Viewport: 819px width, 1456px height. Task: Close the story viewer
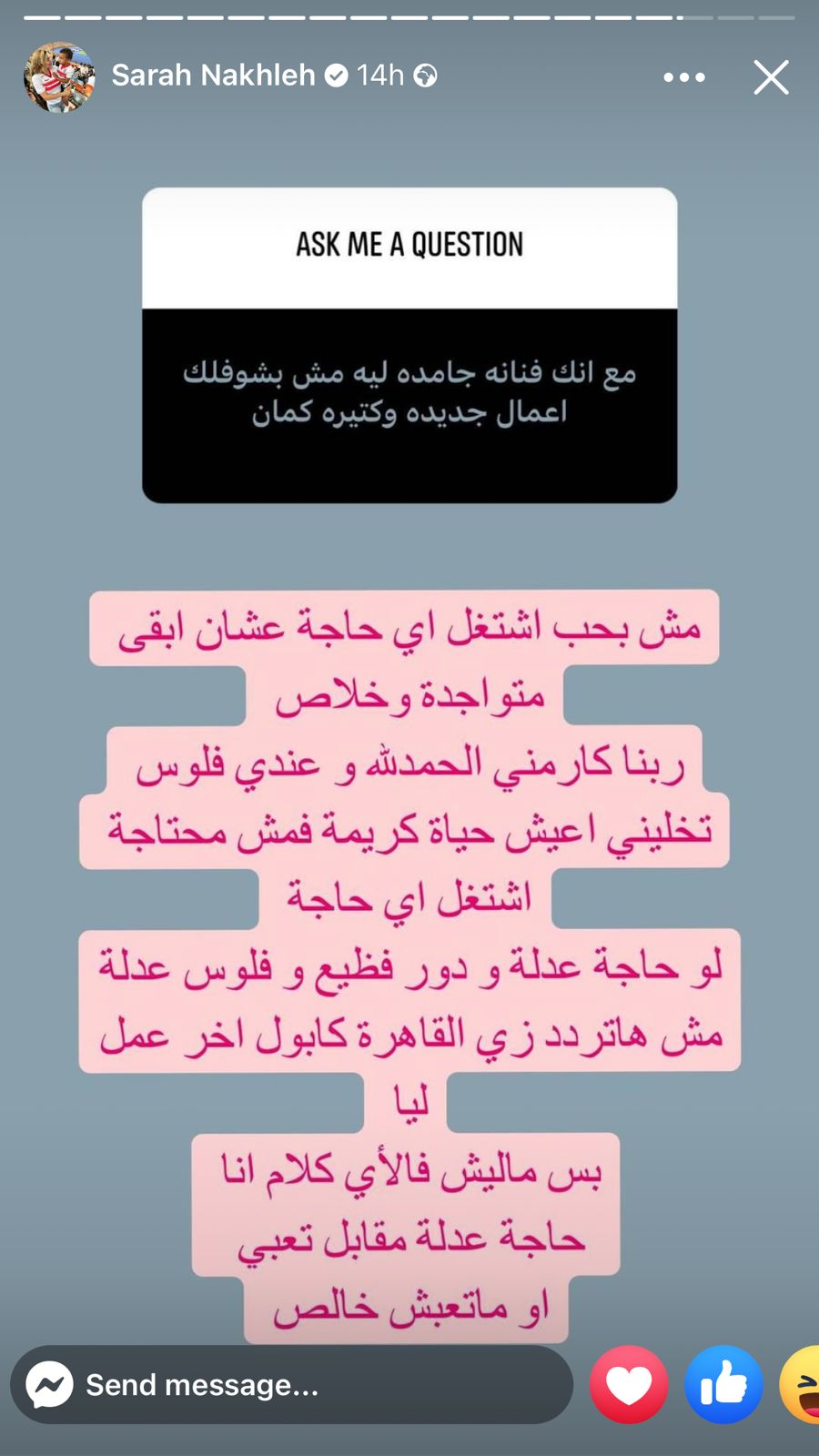[771, 78]
